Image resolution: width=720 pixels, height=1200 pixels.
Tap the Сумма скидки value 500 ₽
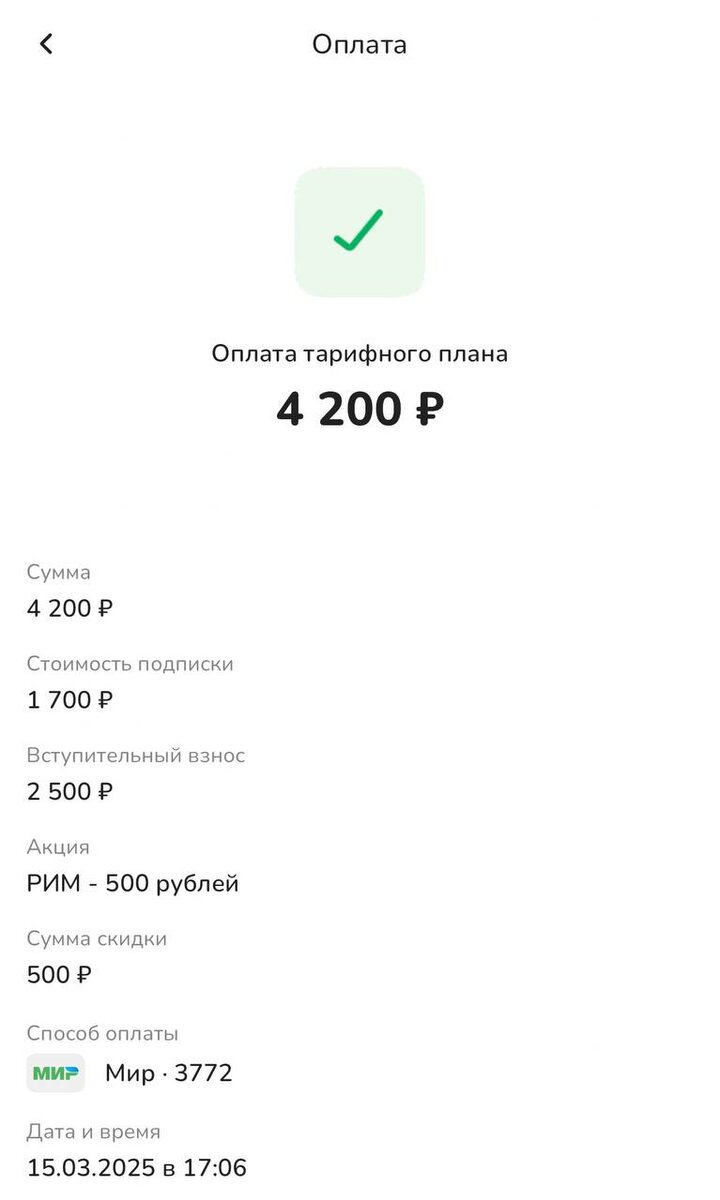59,974
